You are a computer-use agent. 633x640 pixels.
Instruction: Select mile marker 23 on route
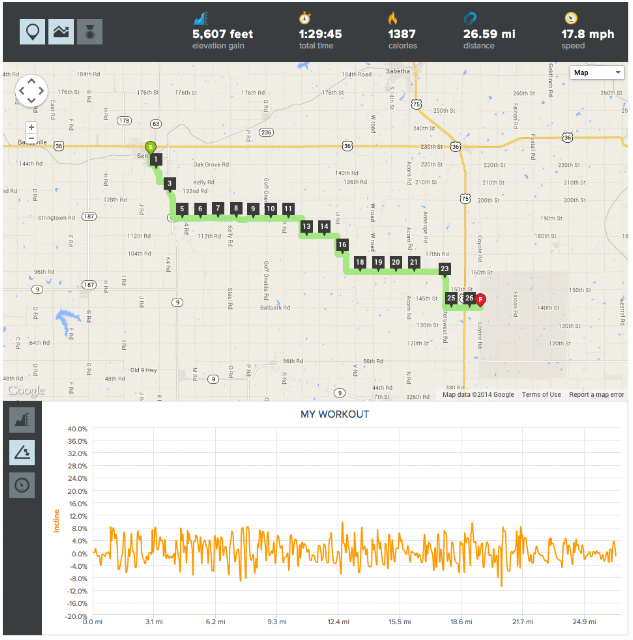click(444, 269)
